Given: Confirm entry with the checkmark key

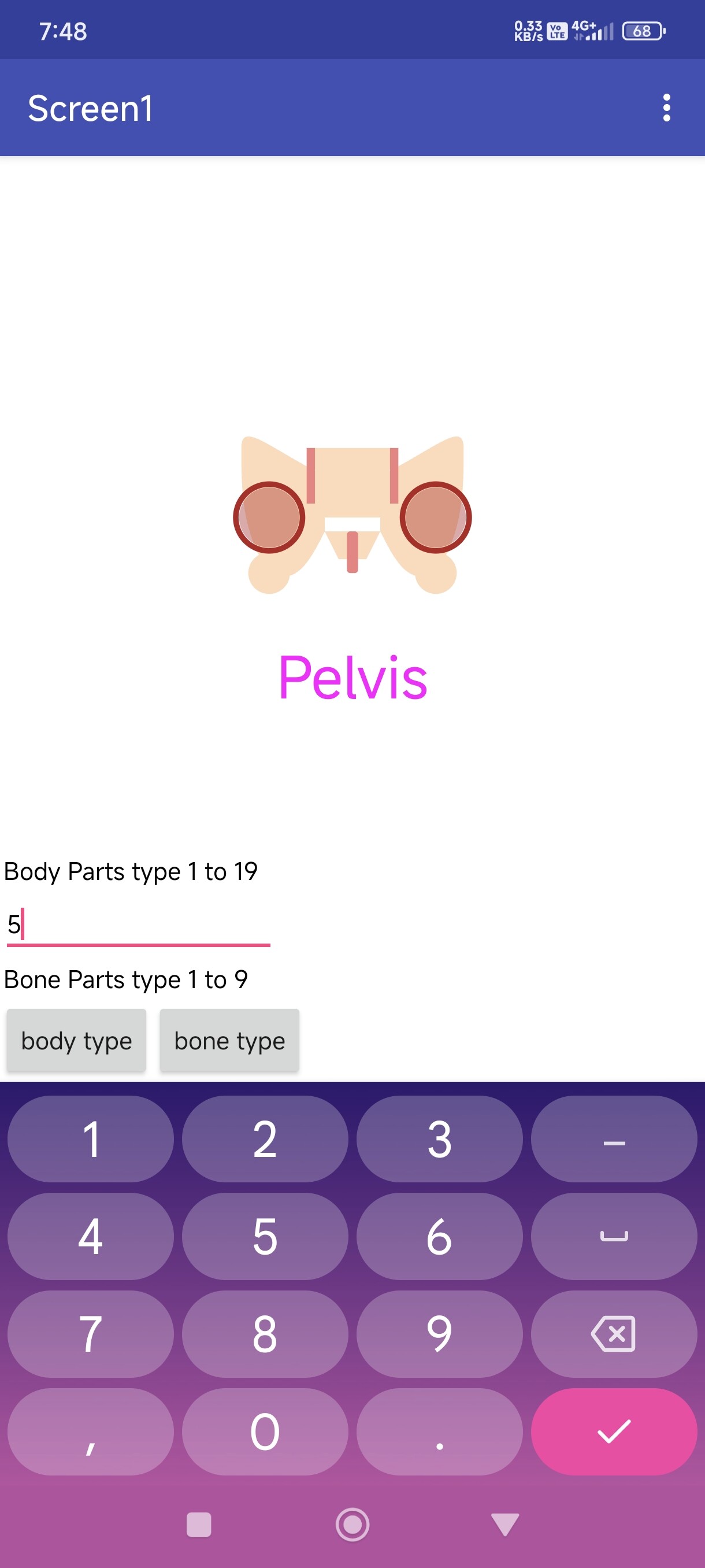Looking at the screenshot, I should click(x=614, y=1431).
